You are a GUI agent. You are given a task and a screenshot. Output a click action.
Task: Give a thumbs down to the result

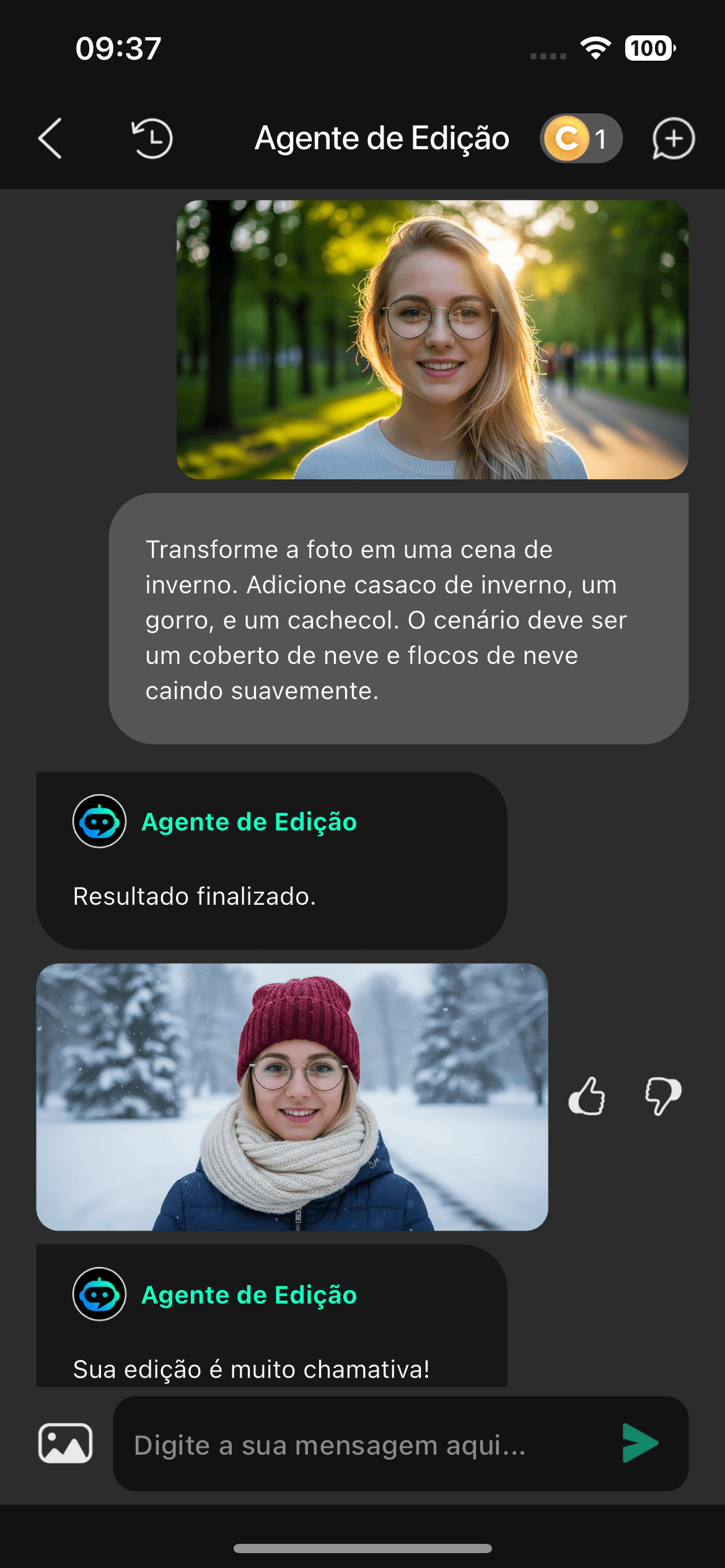click(662, 1096)
